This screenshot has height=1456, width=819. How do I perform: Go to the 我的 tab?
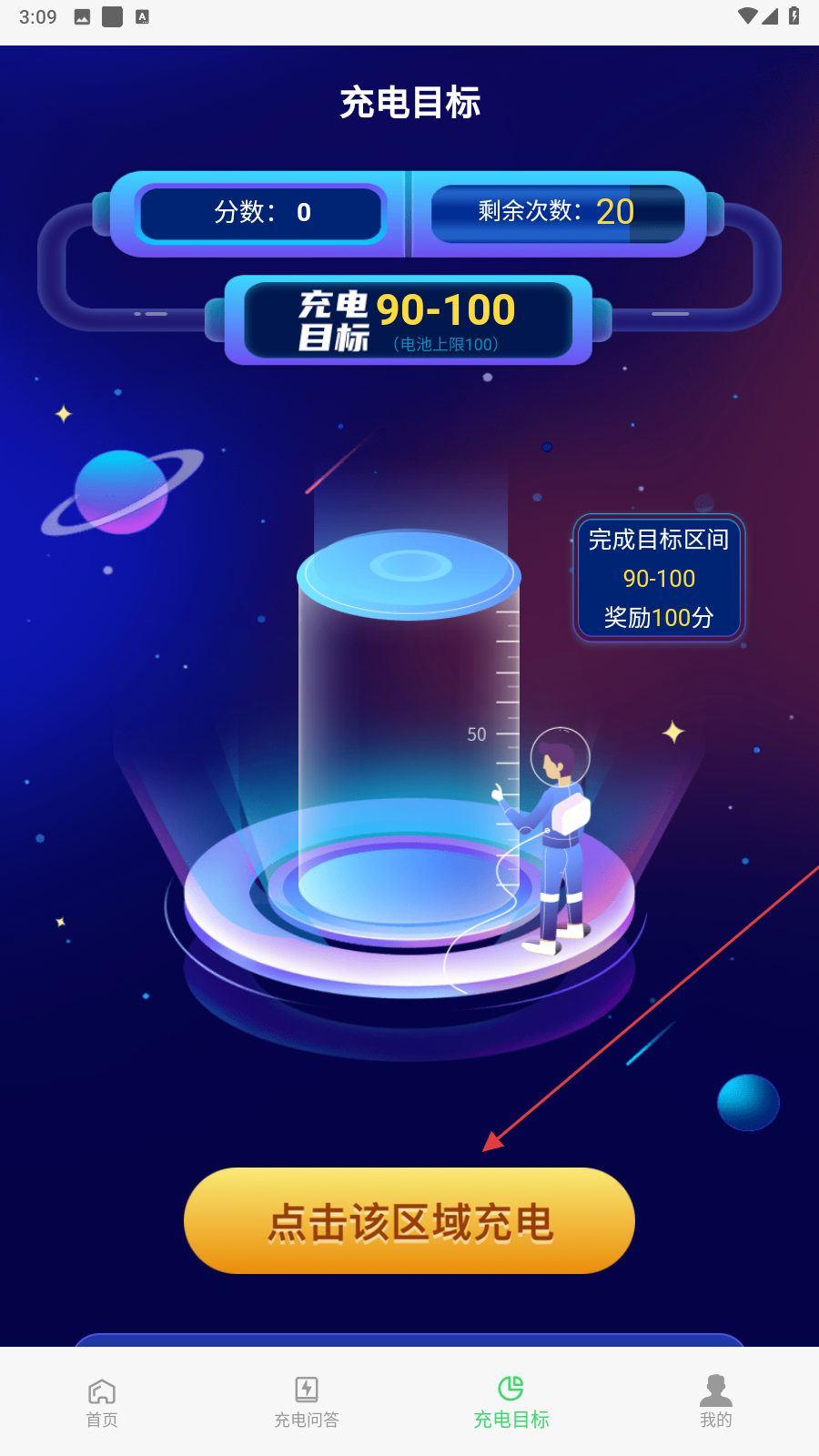point(716,1402)
